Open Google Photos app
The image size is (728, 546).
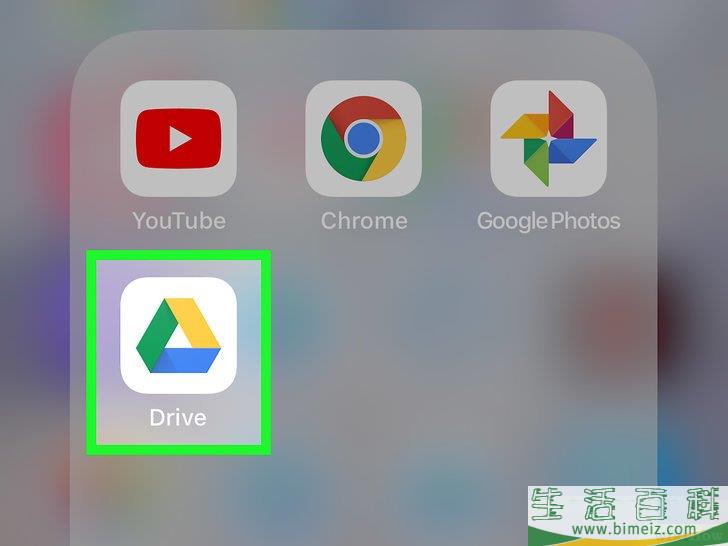pyautogui.click(x=548, y=138)
